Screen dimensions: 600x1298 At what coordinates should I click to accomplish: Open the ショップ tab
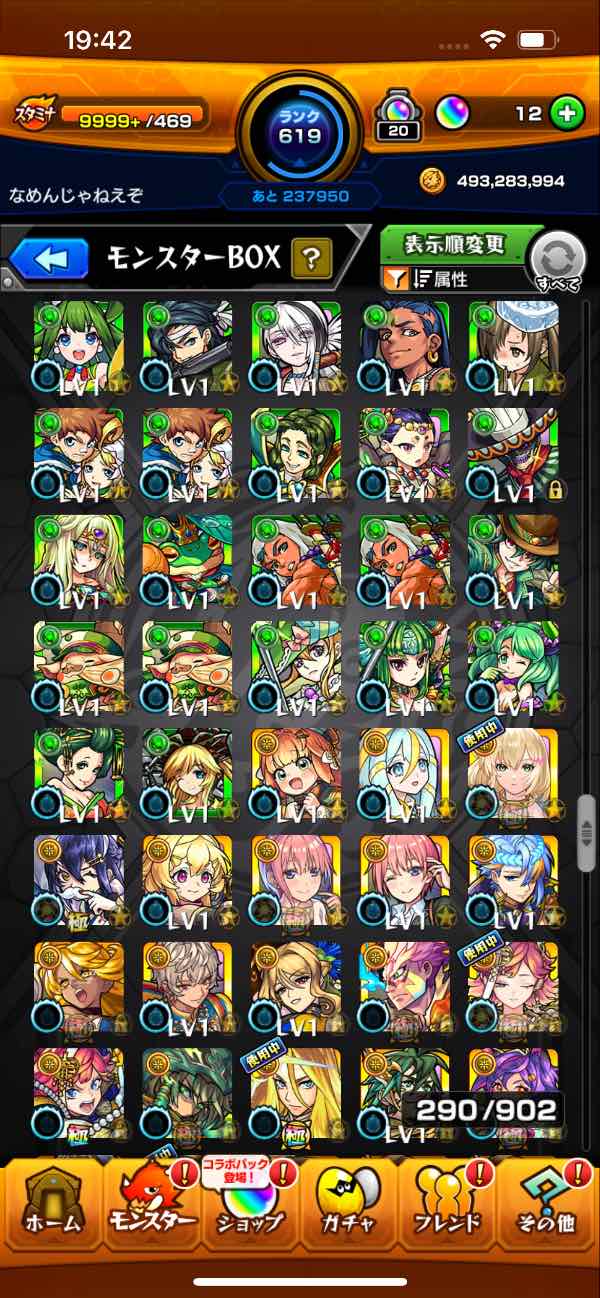pos(250,1205)
